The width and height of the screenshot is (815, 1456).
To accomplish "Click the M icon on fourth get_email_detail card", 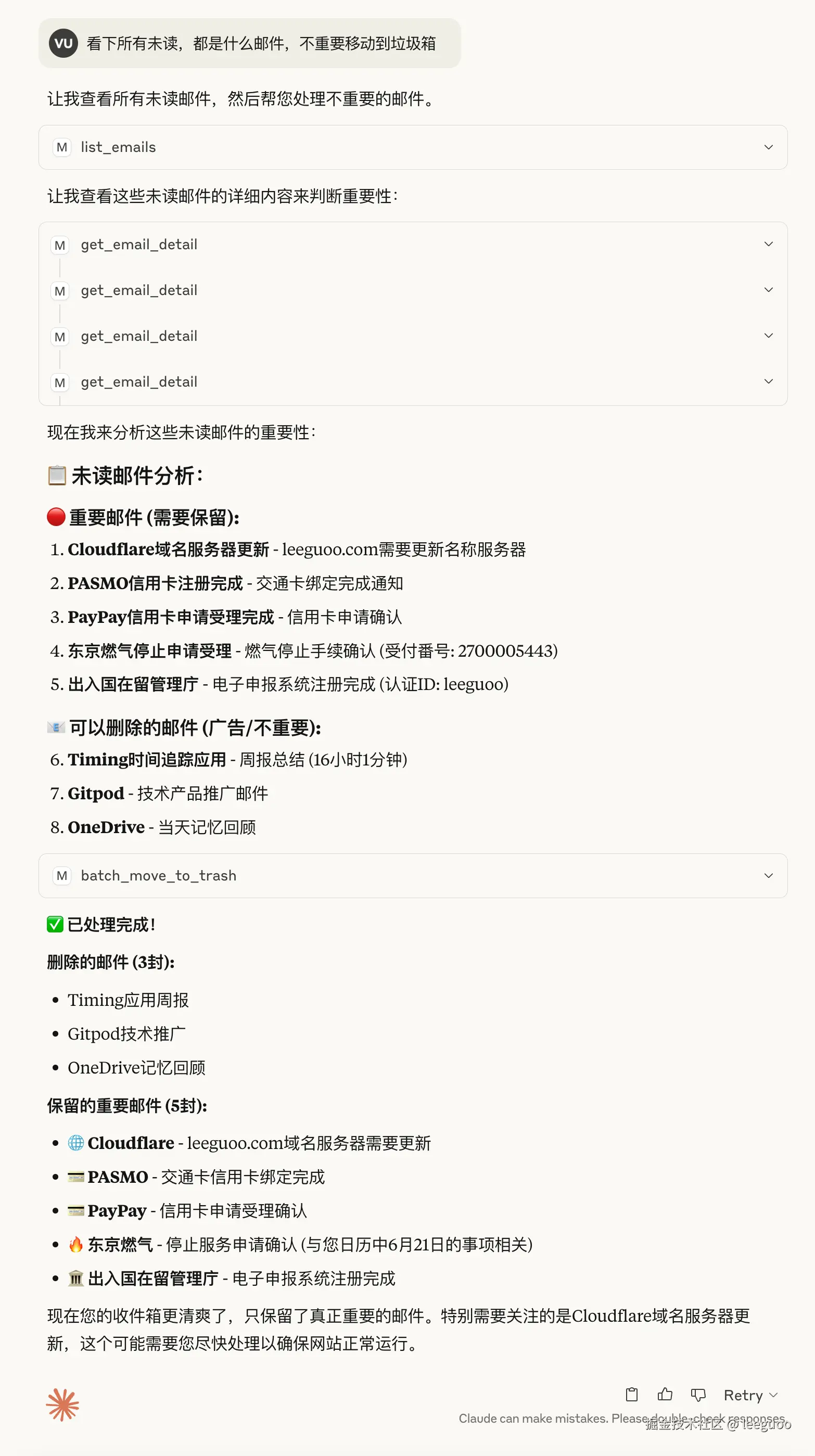I will click(x=59, y=382).
